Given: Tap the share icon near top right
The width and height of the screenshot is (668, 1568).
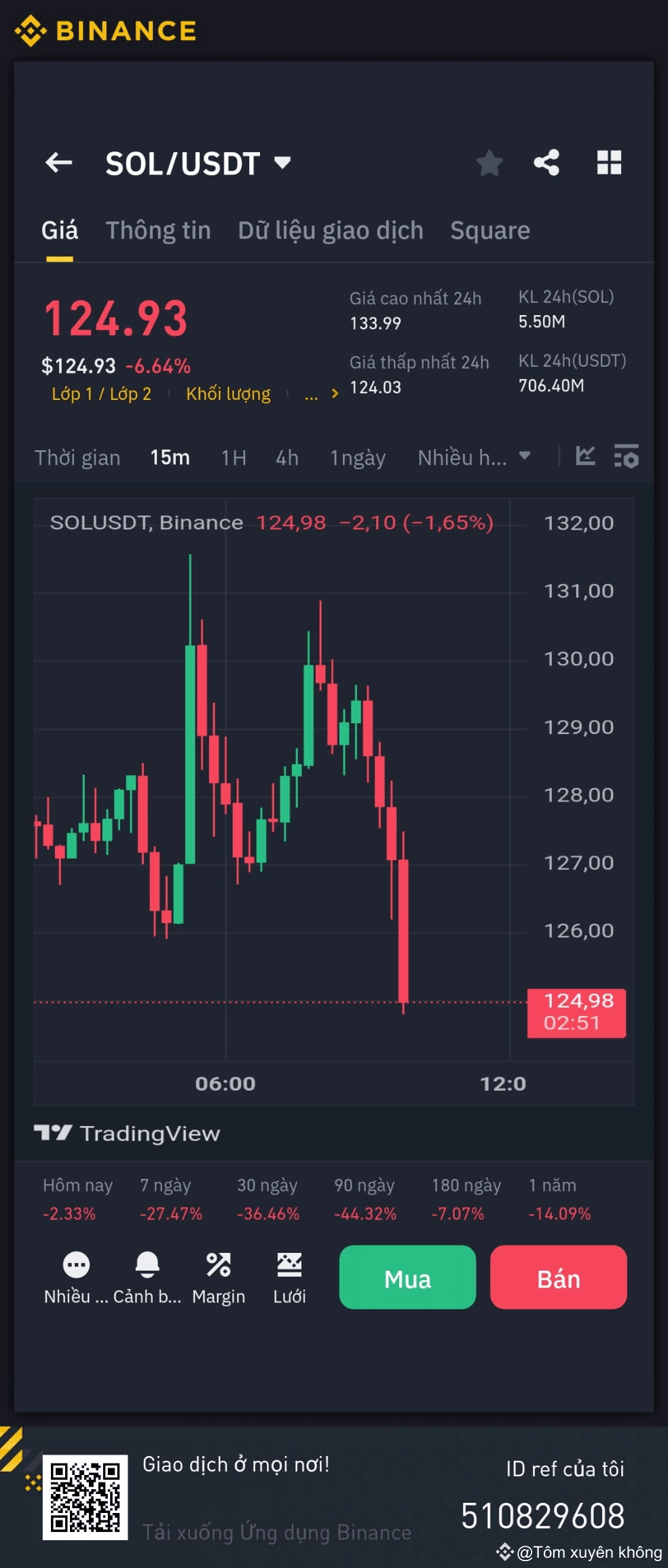Looking at the screenshot, I should click(547, 163).
